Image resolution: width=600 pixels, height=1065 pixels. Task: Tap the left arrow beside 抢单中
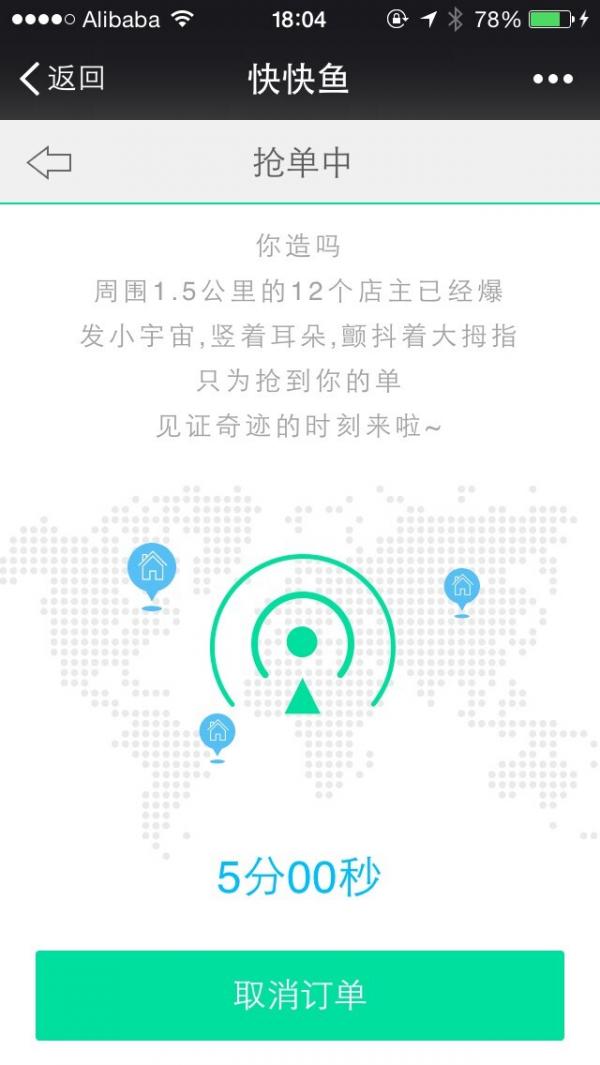click(49, 162)
